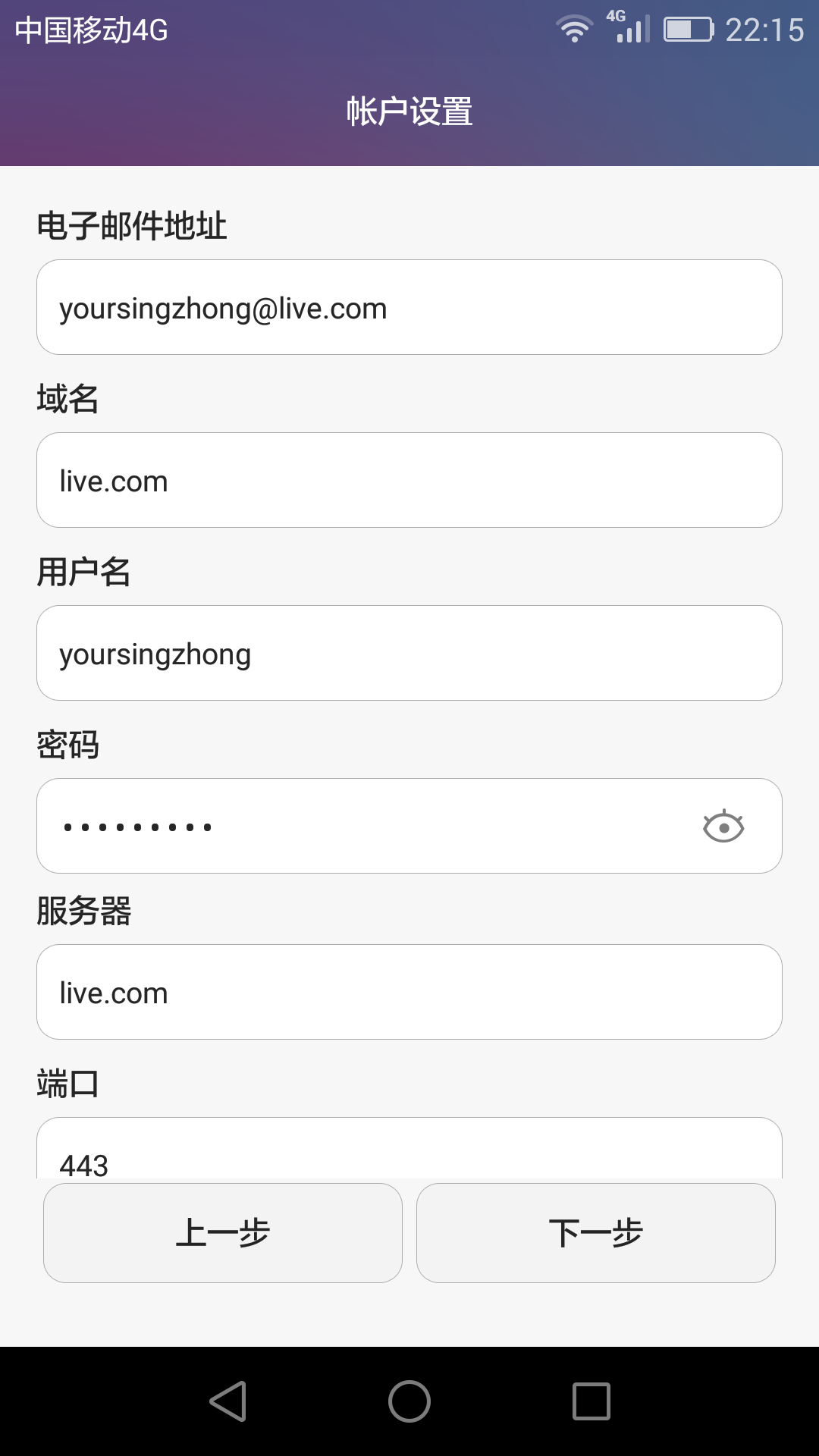Select the email address field
This screenshot has width=819, height=1456.
[409, 307]
